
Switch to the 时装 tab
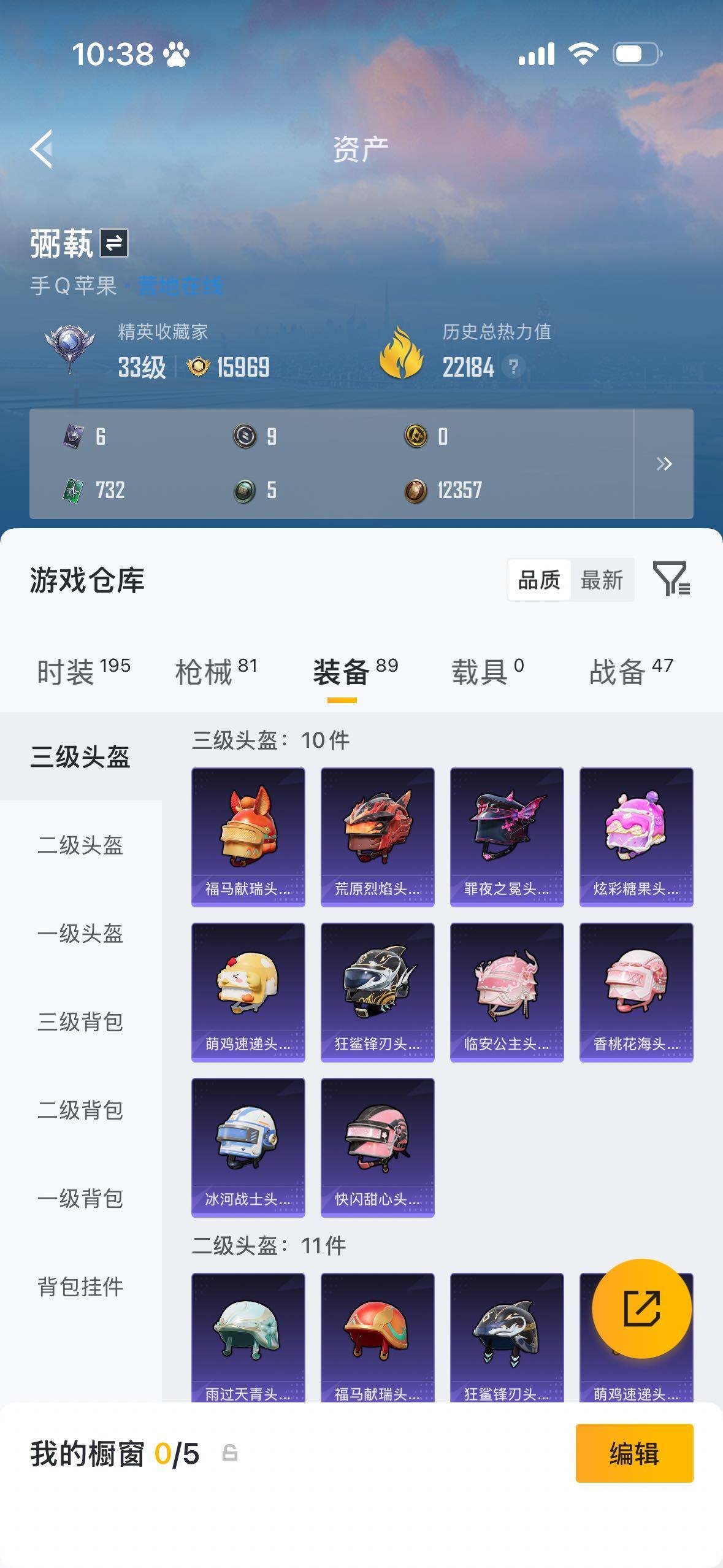(x=69, y=671)
